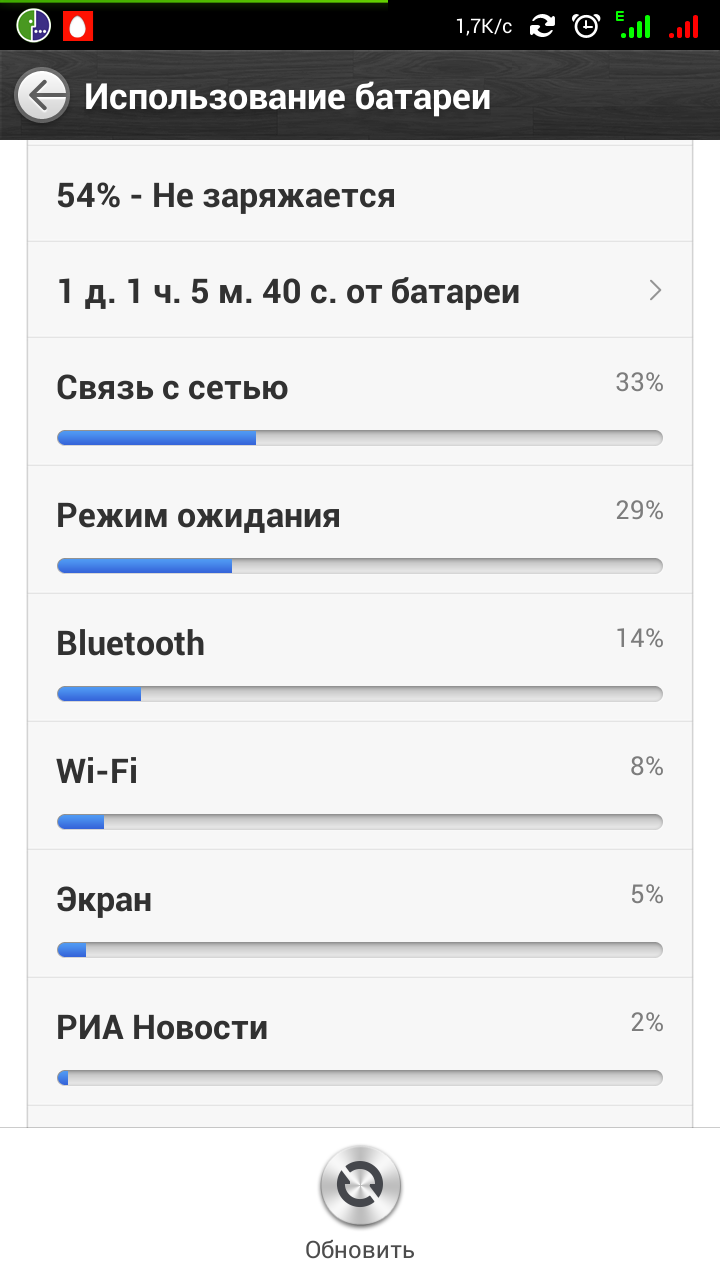View Bluetooth battery usage details
Screen dimensions: 720x1280
click(360, 658)
